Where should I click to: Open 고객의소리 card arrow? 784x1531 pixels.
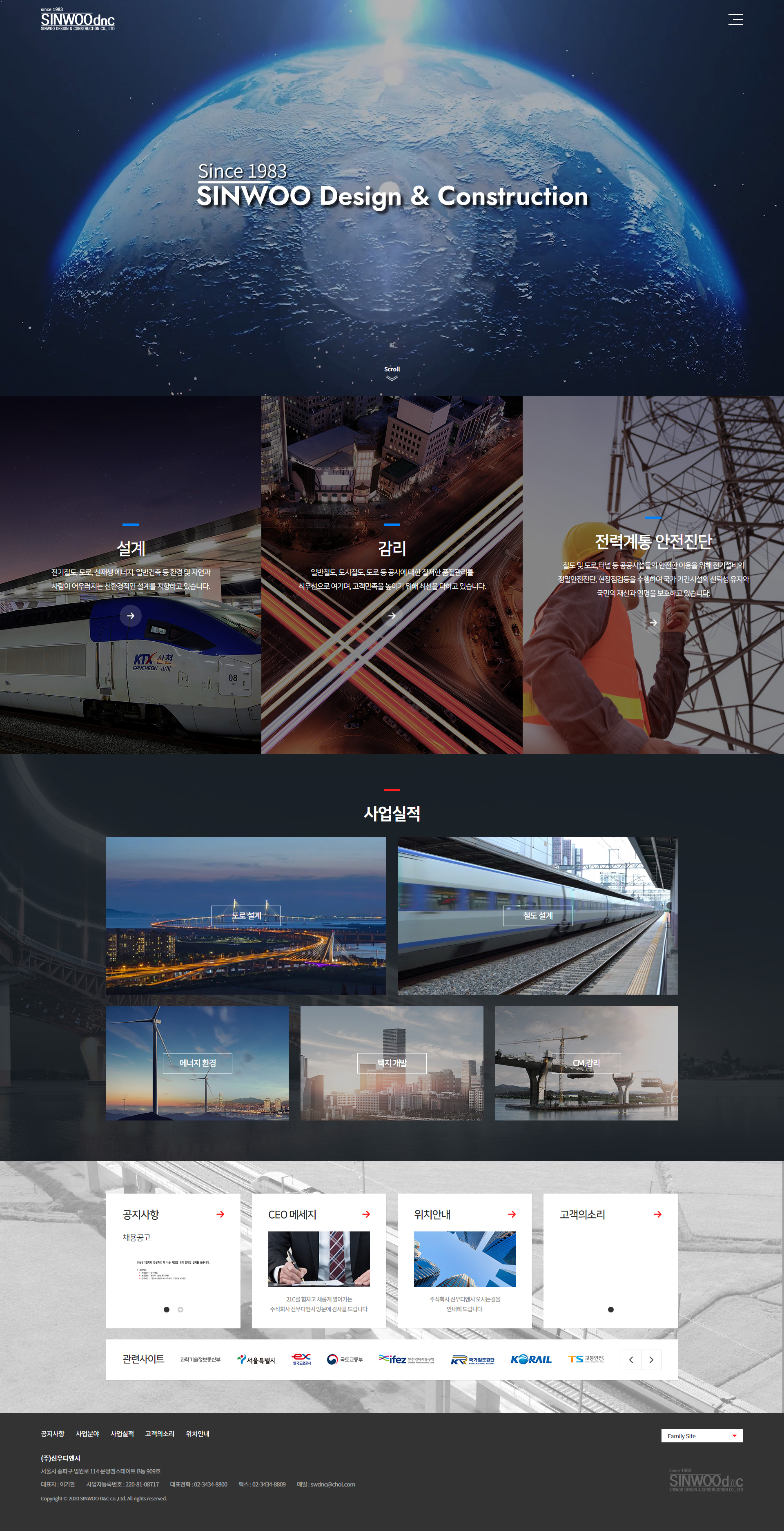tap(657, 1214)
